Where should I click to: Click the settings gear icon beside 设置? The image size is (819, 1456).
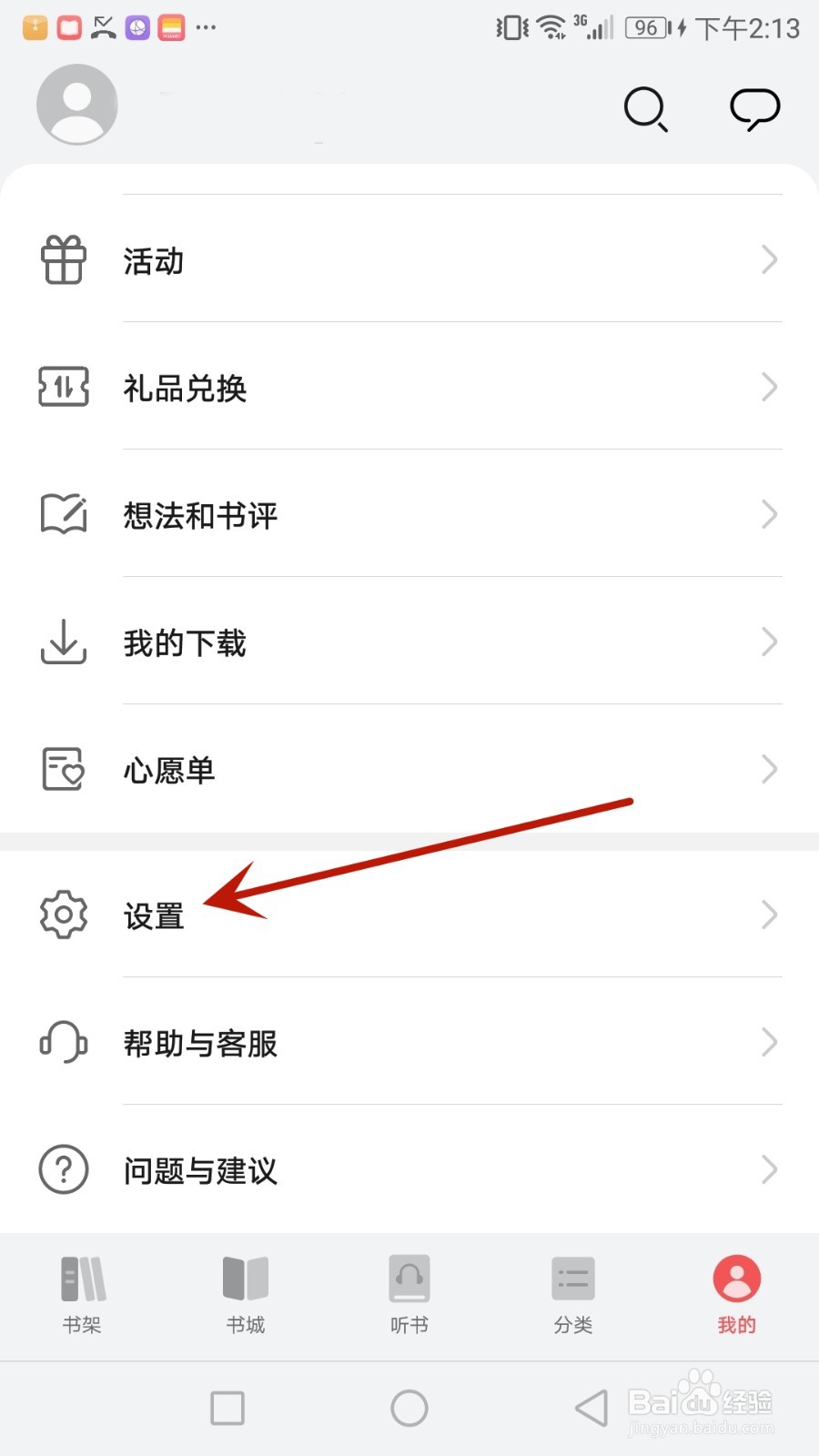pyautogui.click(x=62, y=915)
